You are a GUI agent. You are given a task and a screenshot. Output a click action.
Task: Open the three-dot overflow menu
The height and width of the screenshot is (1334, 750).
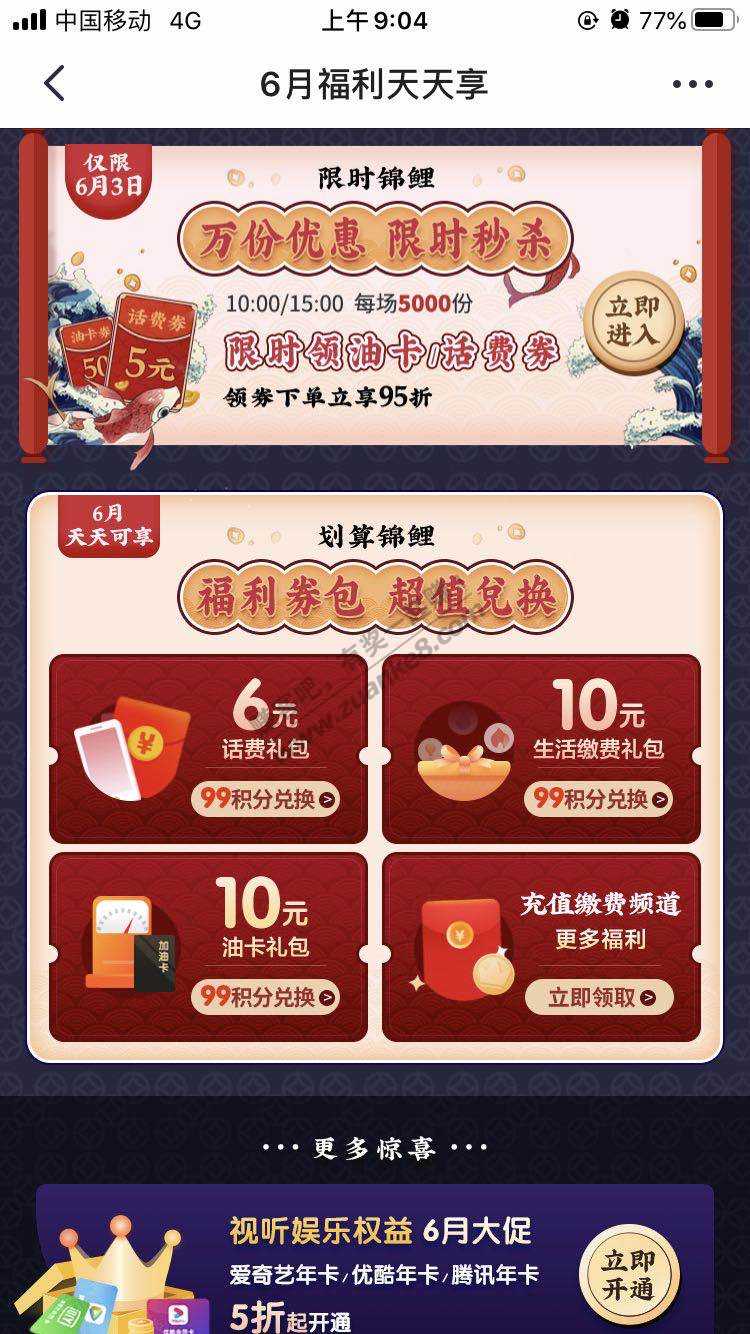coord(692,85)
